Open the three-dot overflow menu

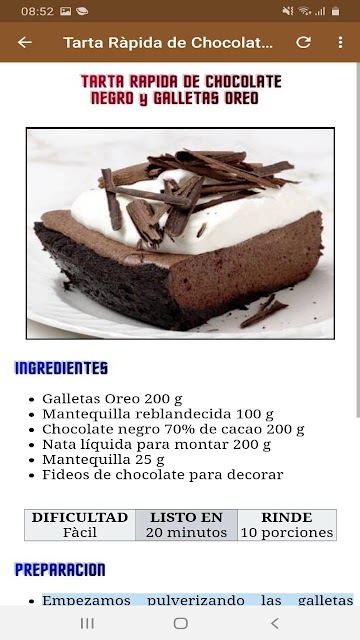[340, 42]
